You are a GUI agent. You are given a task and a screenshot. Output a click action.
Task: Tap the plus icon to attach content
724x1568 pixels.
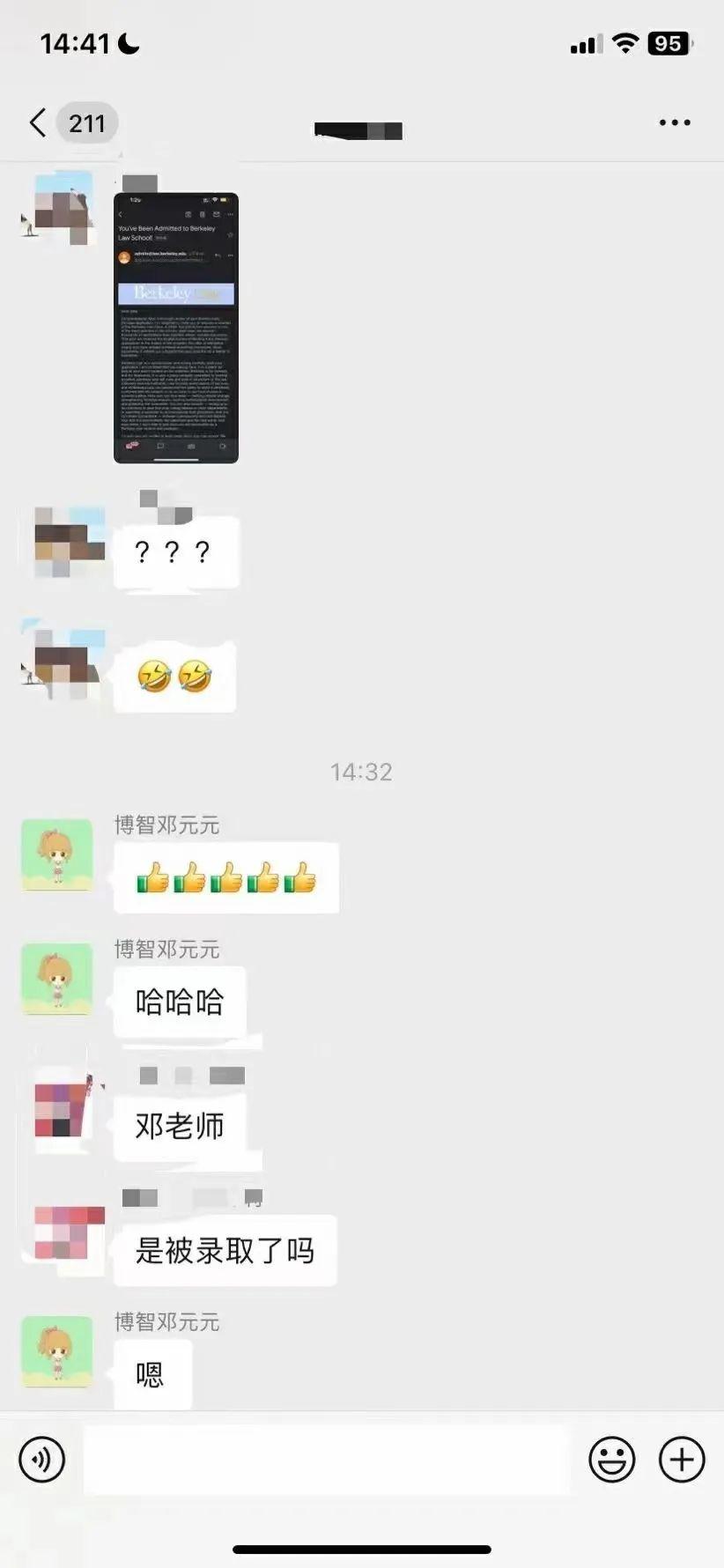(x=680, y=1460)
